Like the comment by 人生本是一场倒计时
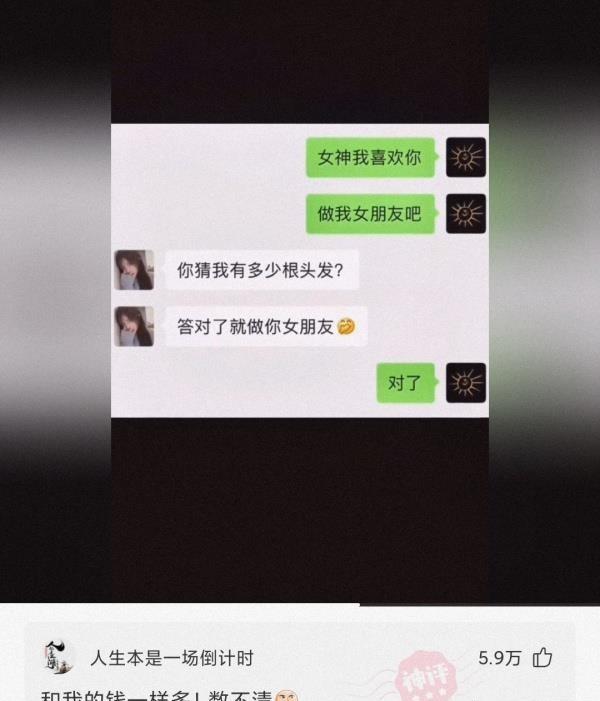The width and height of the screenshot is (600, 701). 543,658
